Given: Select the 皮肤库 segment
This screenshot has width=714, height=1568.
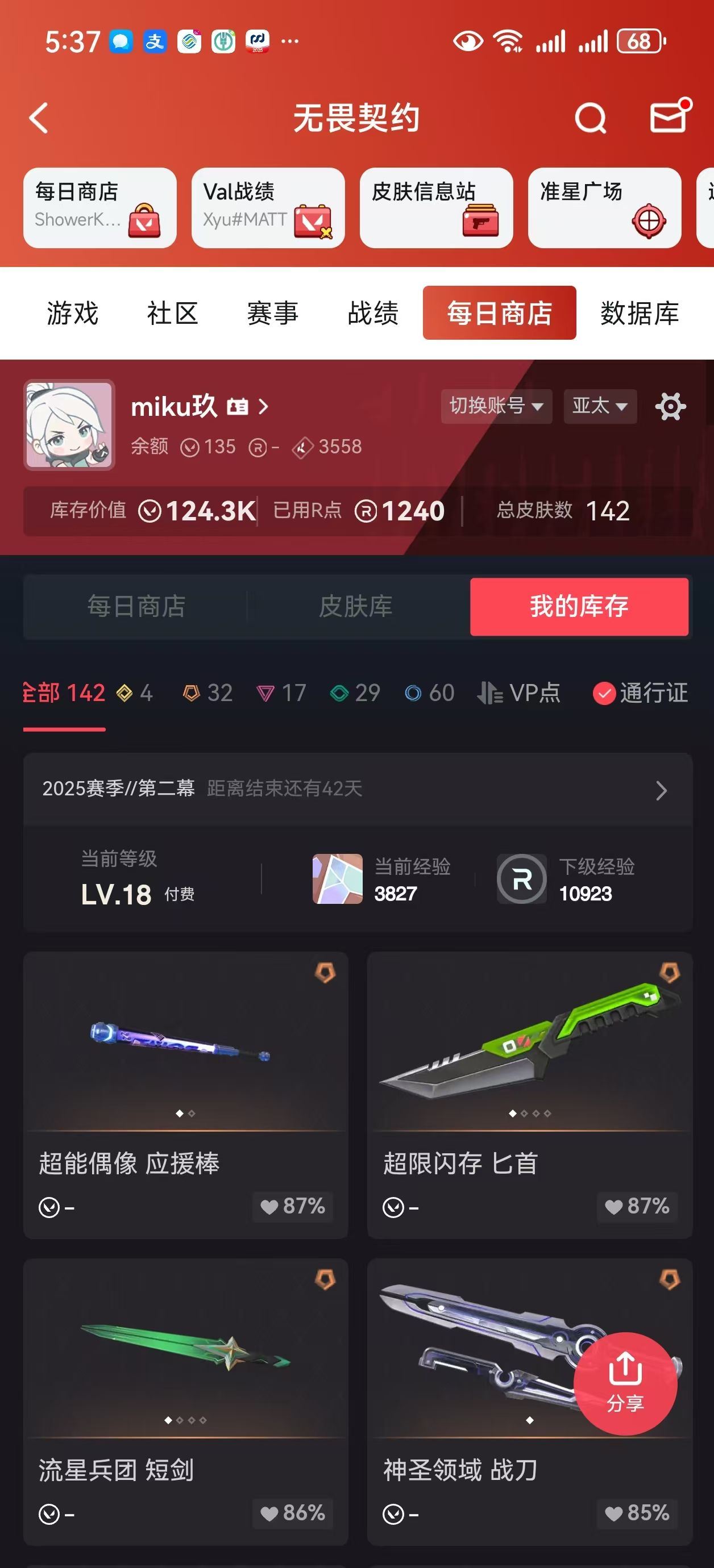Looking at the screenshot, I should (x=356, y=606).
